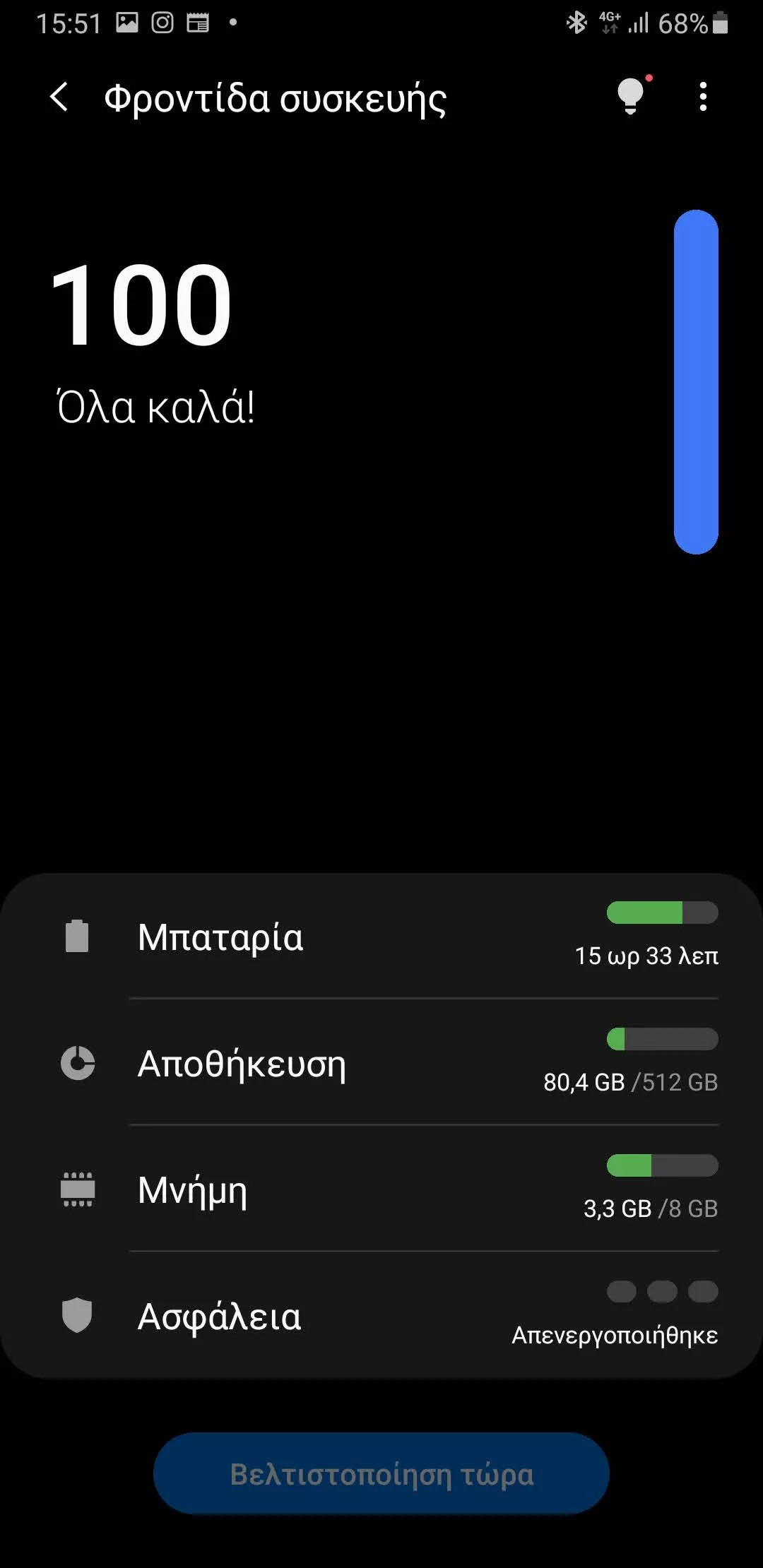
Task: Open the Μνήμη memory row
Action: 381,1188
